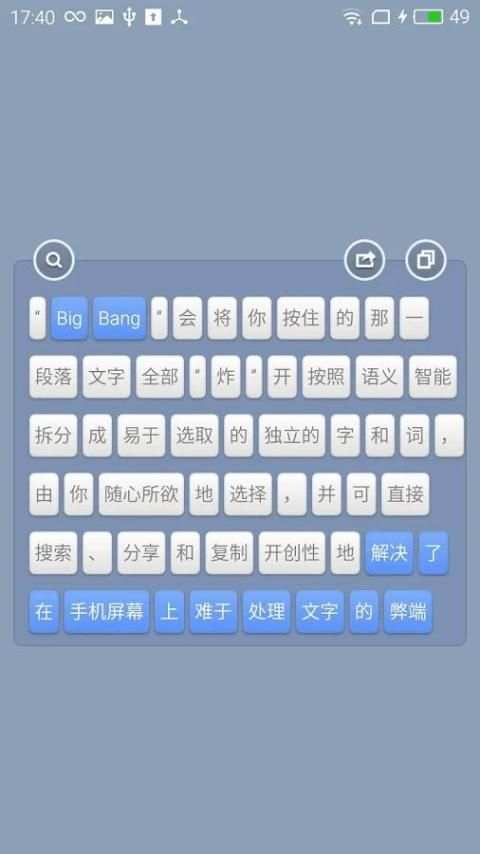The width and height of the screenshot is (480, 854).
Task: Deselect the word chip Bang
Action: (119, 319)
